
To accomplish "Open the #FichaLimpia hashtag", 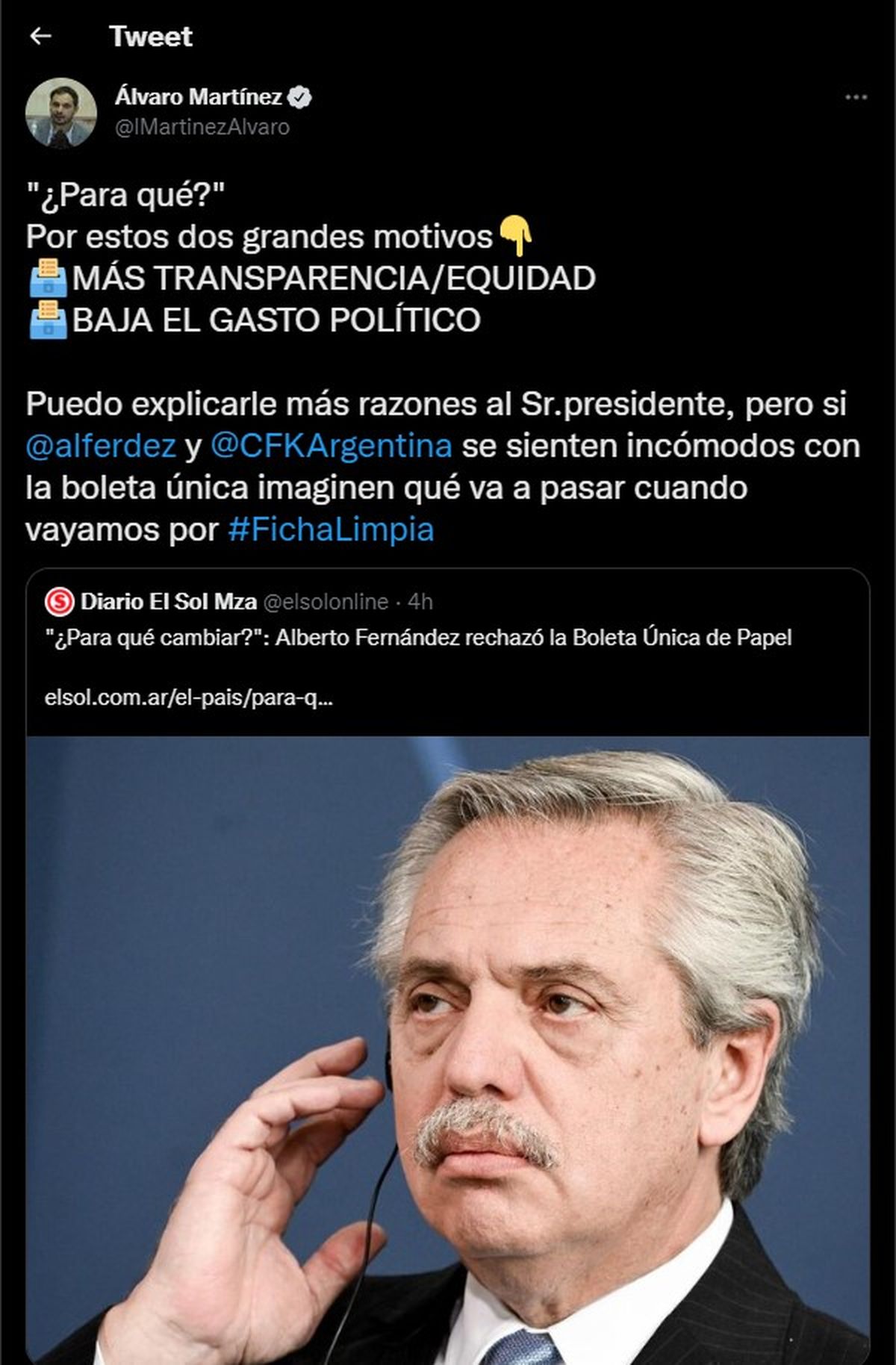I will pos(331,529).
